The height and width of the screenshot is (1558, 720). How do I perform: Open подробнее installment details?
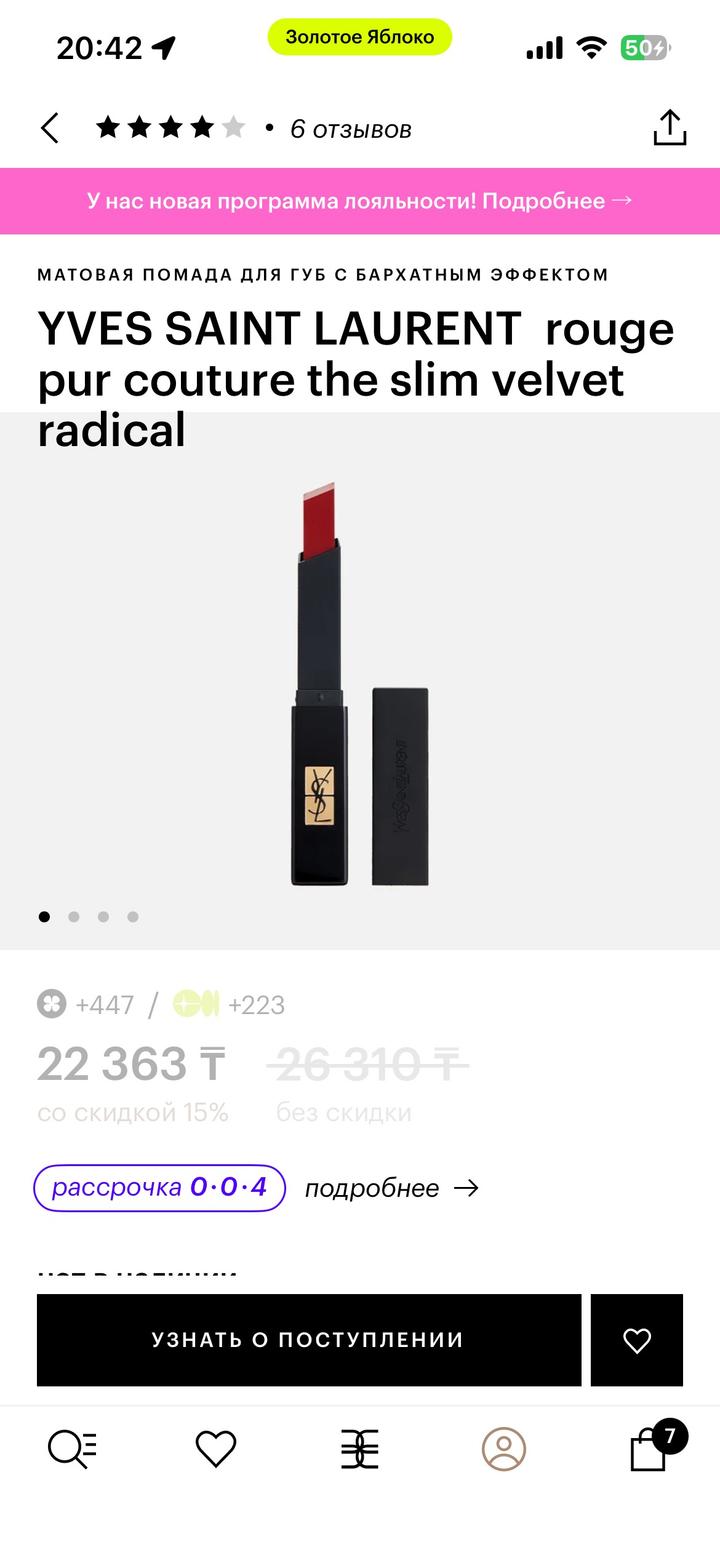[x=391, y=1188]
